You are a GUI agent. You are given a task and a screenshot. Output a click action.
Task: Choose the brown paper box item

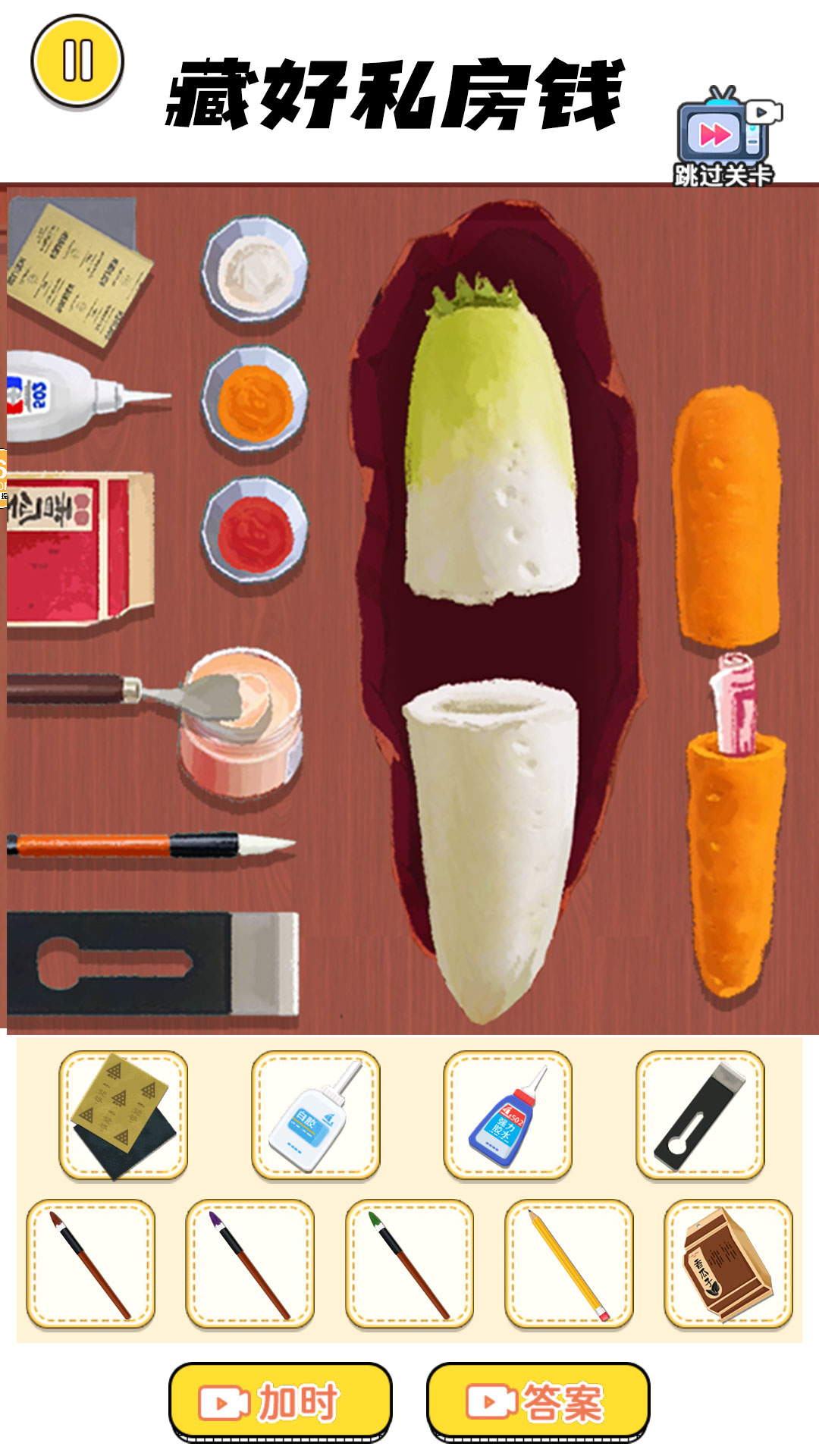[x=728, y=1264]
